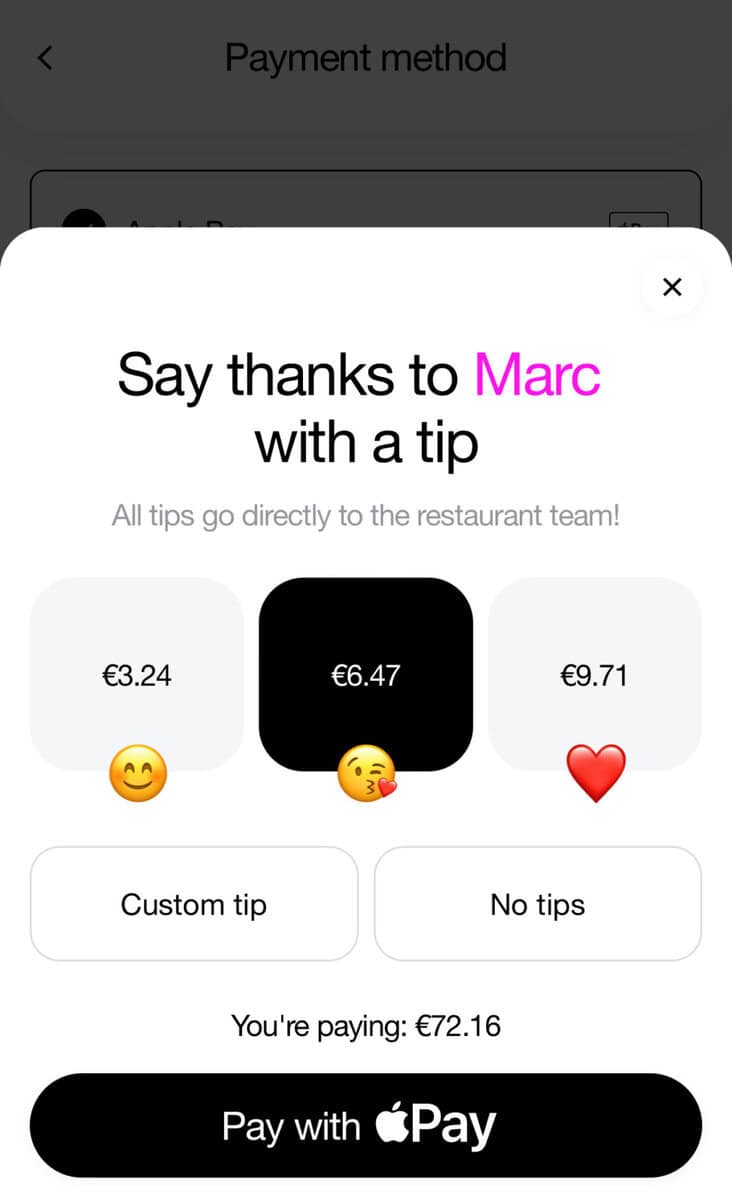Viewport: 732px width, 1200px height.
Task: Go back from Payment method
Action: tap(44, 58)
